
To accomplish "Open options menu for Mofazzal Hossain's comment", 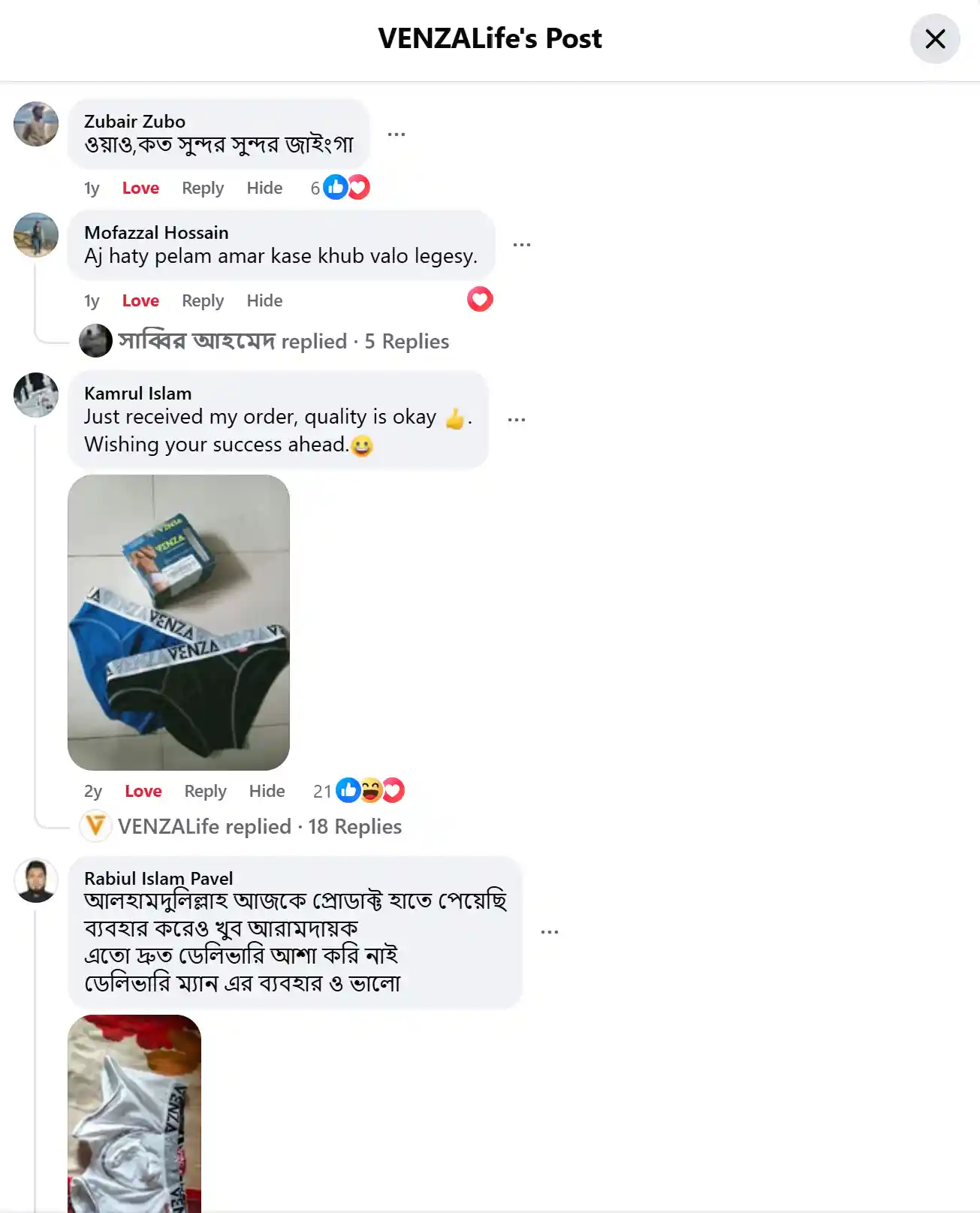I will [x=521, y=245].
